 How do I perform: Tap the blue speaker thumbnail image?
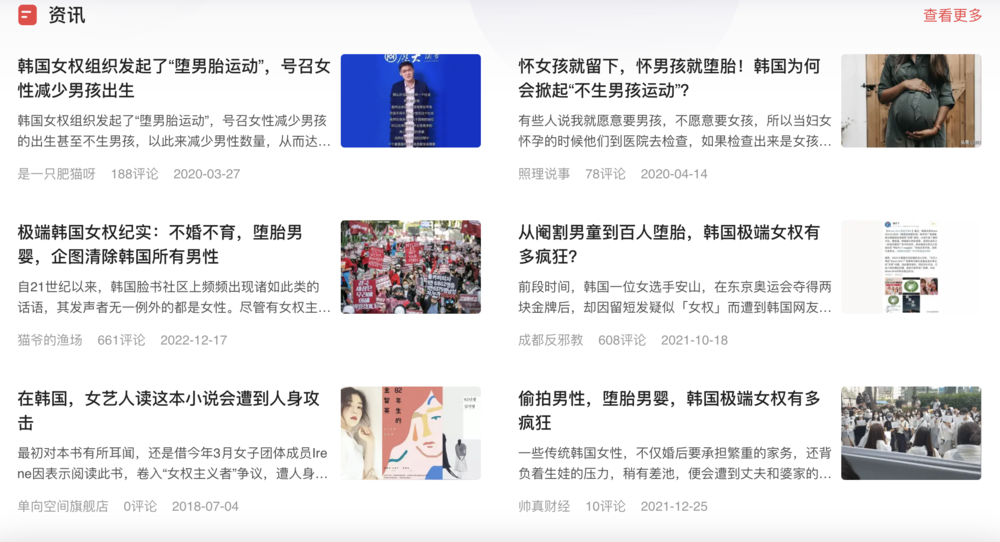(x=410, y=101)
